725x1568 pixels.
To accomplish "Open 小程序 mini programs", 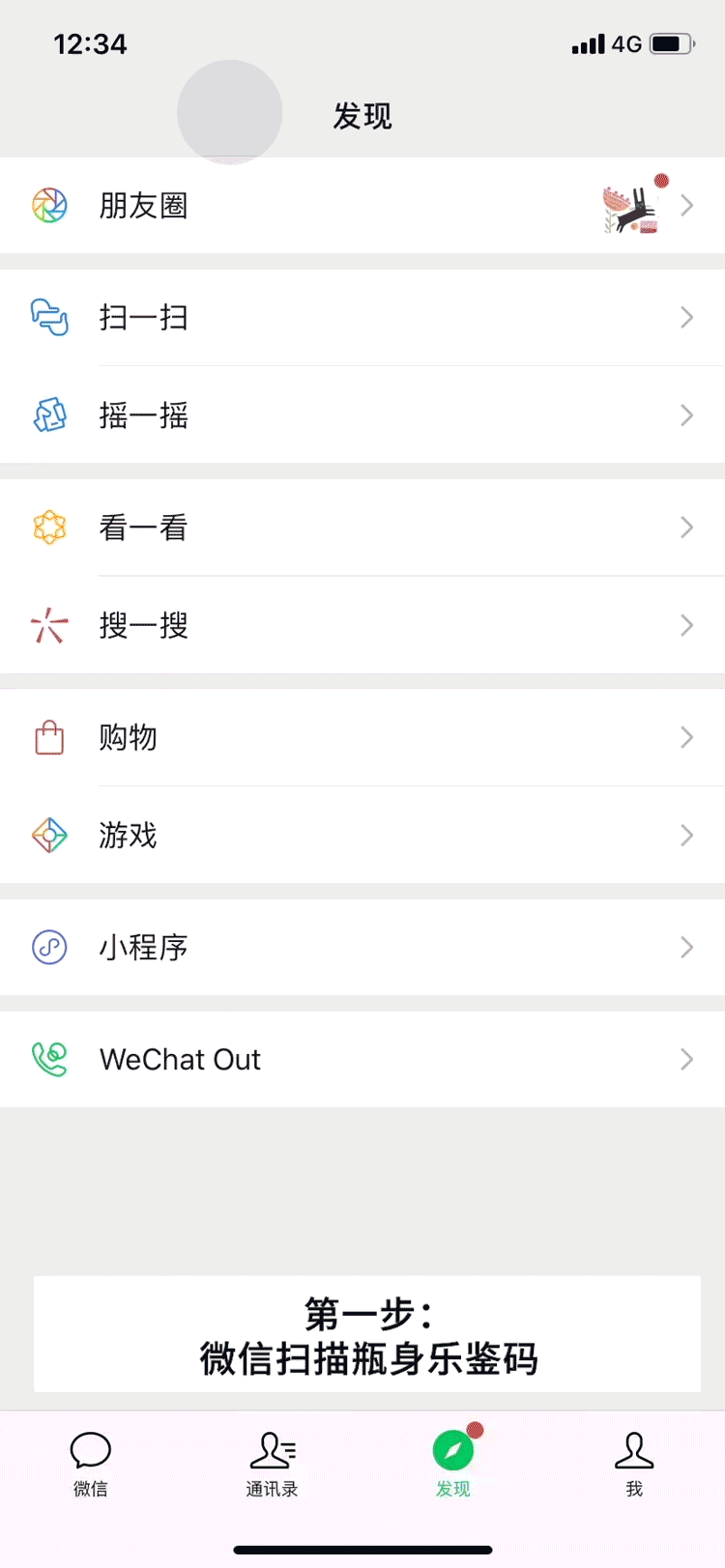I will pos(362,947).
